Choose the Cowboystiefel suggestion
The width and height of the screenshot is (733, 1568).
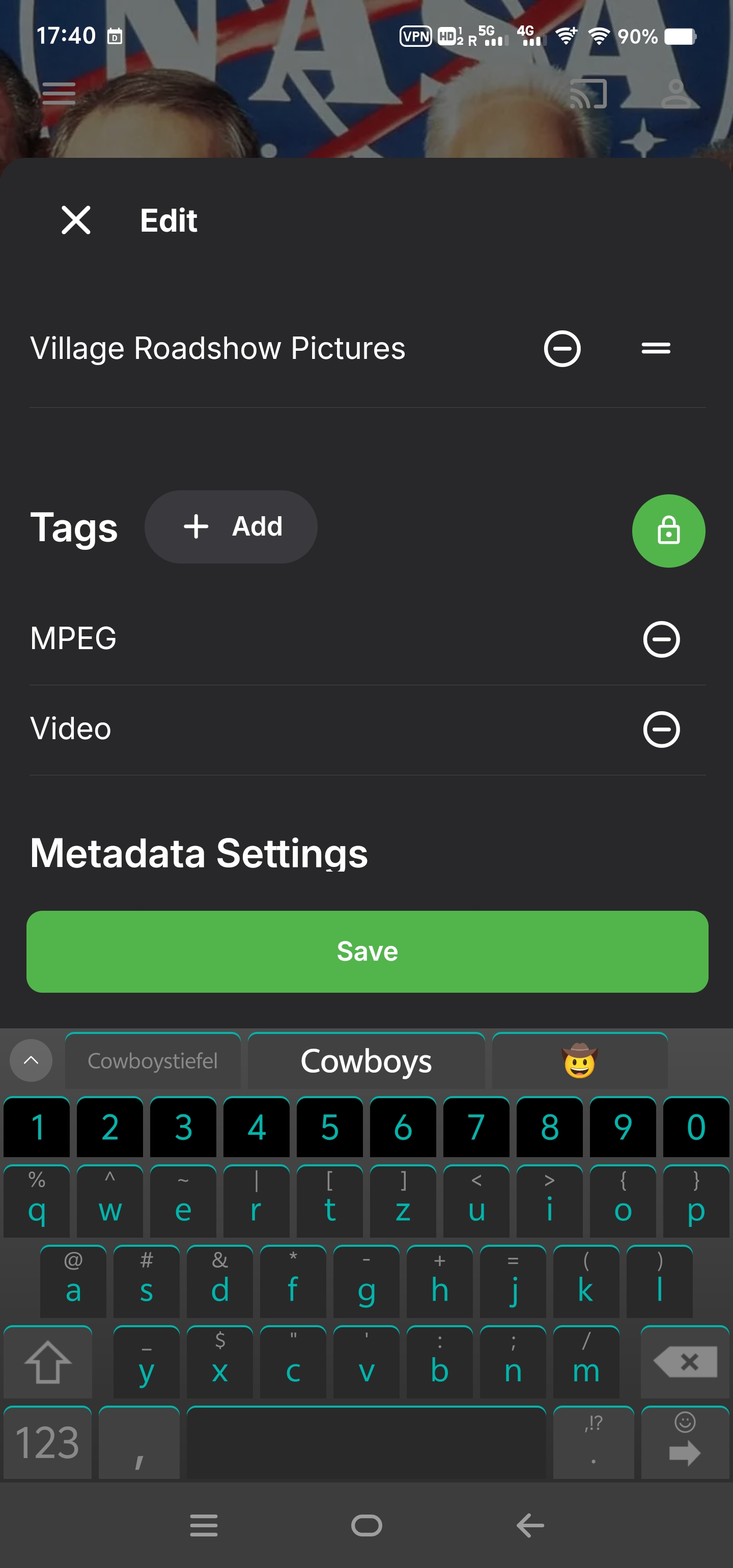pos(152,1061)
